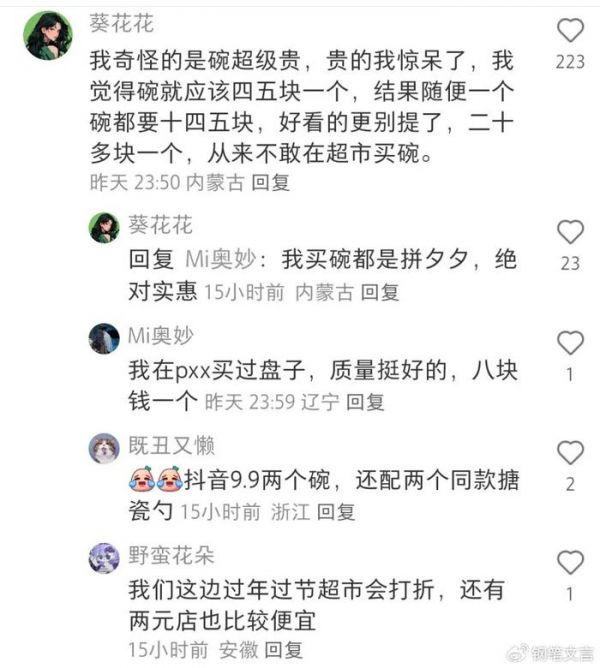Reply to 既丑又懒's comment
600x668 pixels.
[336, 512]
